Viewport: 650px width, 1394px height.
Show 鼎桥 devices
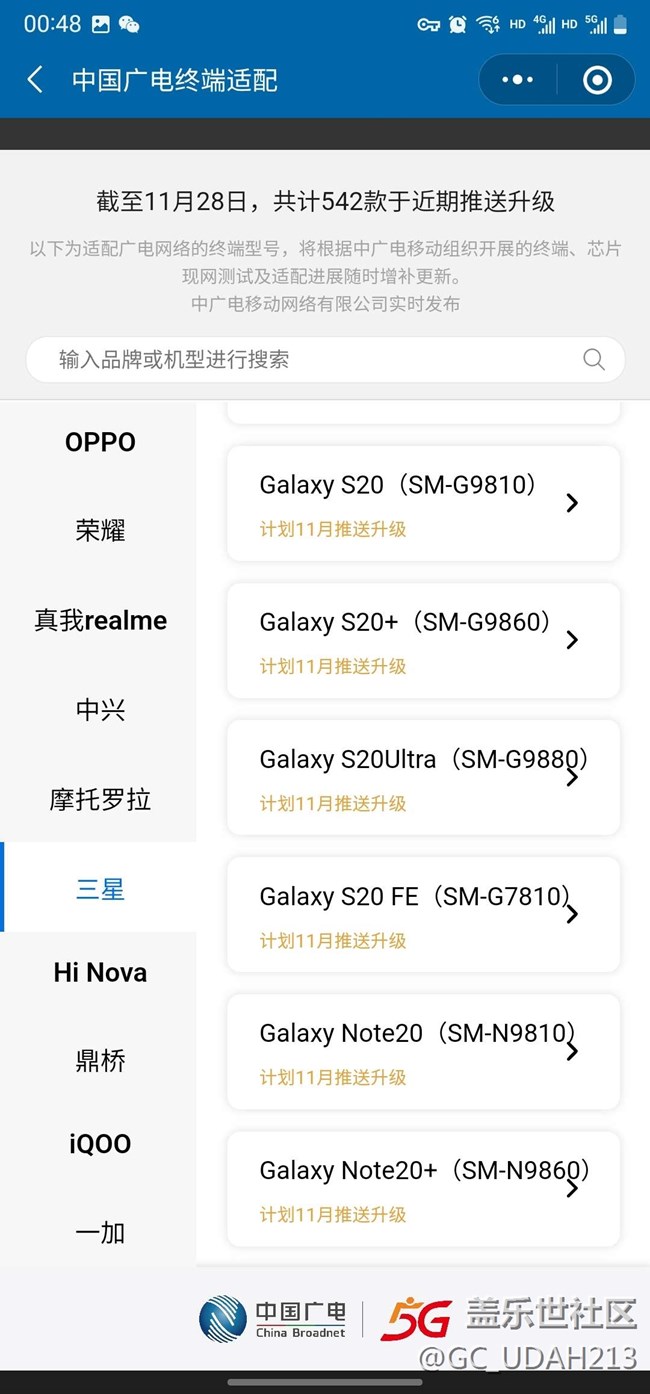point(100,1060)
